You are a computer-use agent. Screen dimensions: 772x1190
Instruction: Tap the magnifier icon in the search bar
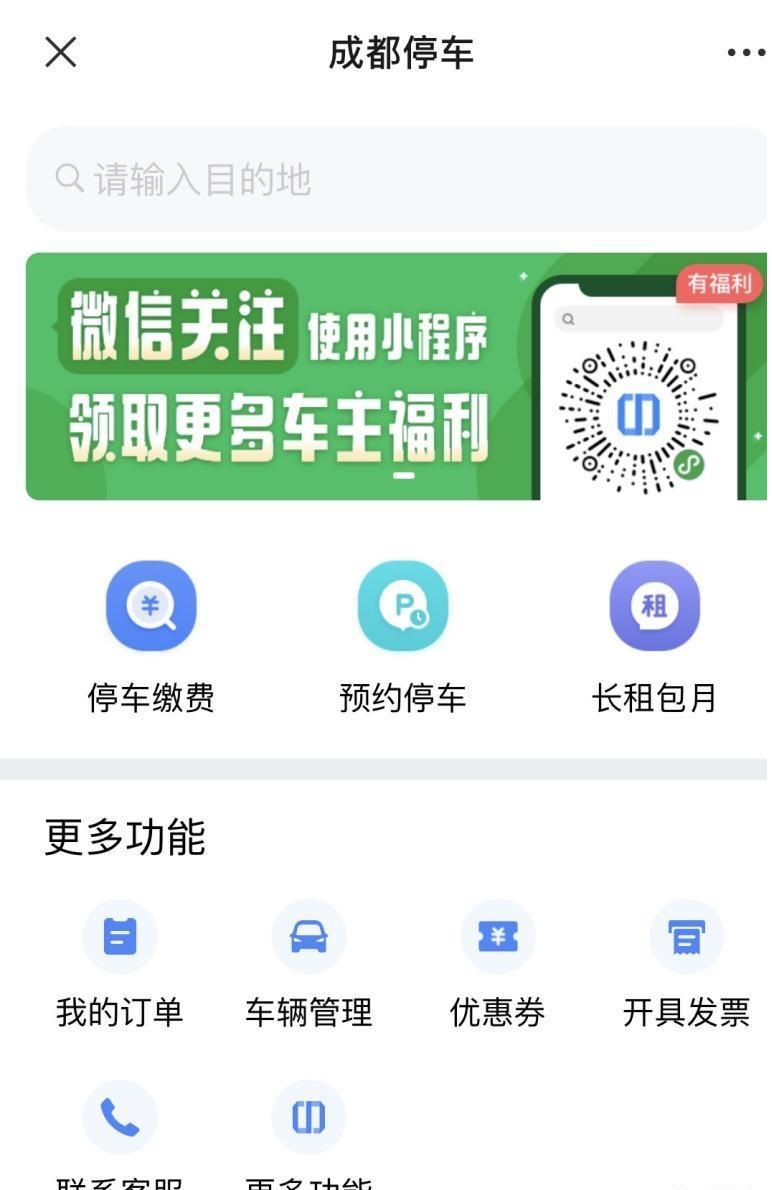(x=67, y=178)
